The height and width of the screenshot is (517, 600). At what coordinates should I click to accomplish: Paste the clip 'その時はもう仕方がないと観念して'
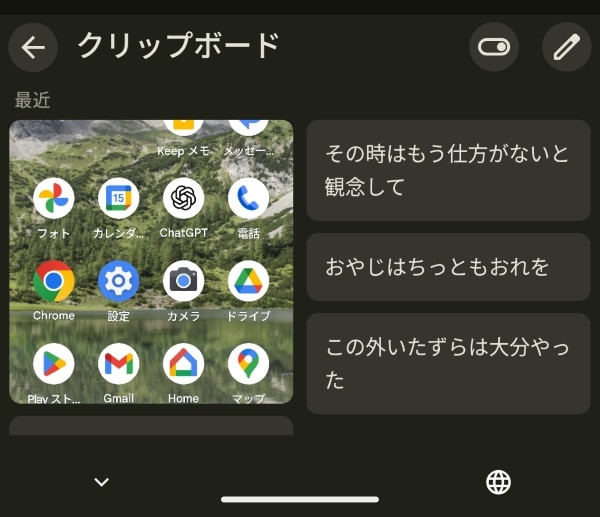(x=448, y=170)
